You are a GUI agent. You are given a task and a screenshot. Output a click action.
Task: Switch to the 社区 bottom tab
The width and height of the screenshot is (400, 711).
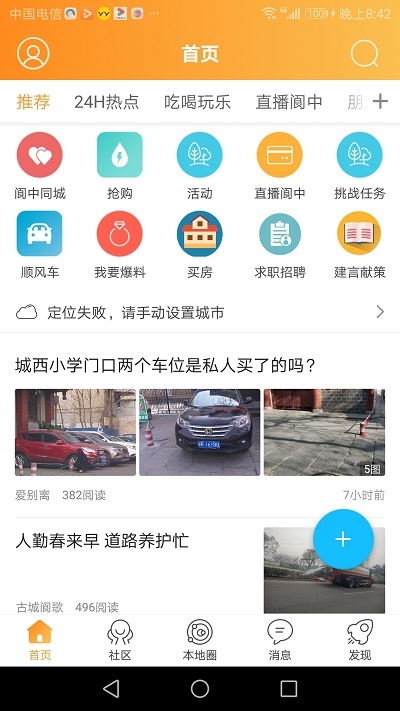coord(120,640)
